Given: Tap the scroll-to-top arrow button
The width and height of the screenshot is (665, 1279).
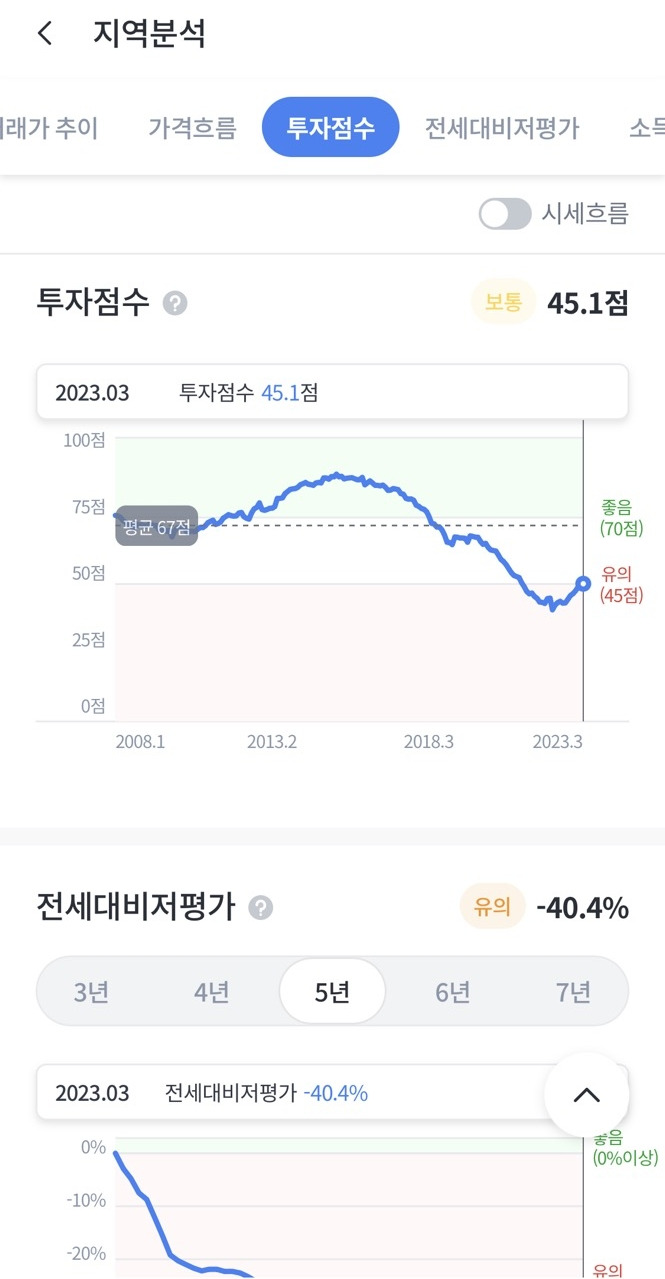Looking at the screenshot, I should pyautogui.click(x=587, y=1094).
